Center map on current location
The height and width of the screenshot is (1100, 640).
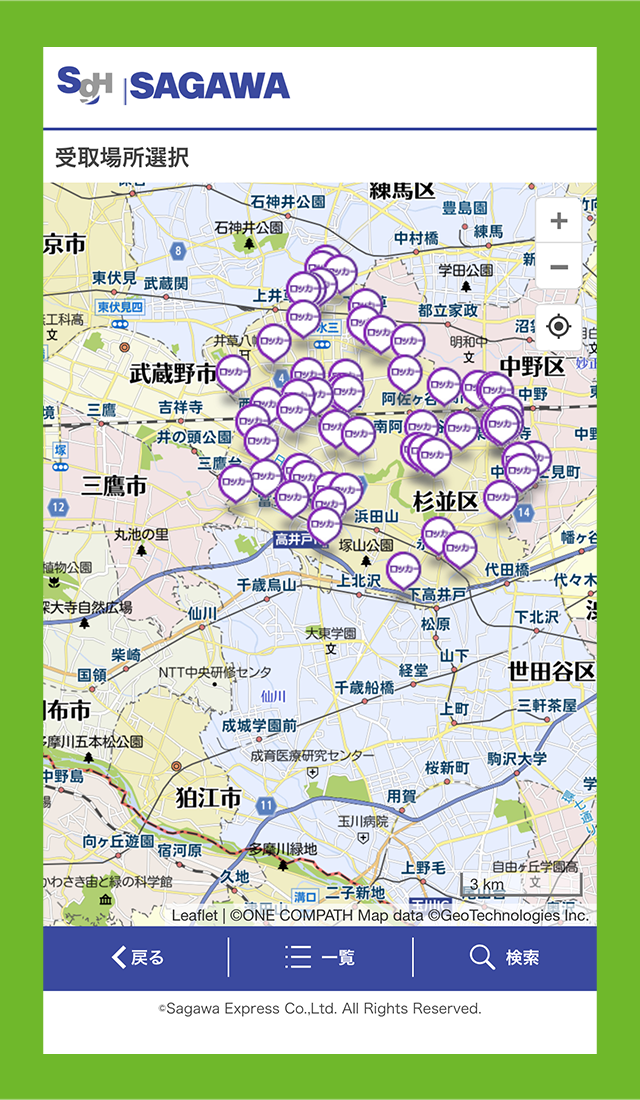click(559, 327)
